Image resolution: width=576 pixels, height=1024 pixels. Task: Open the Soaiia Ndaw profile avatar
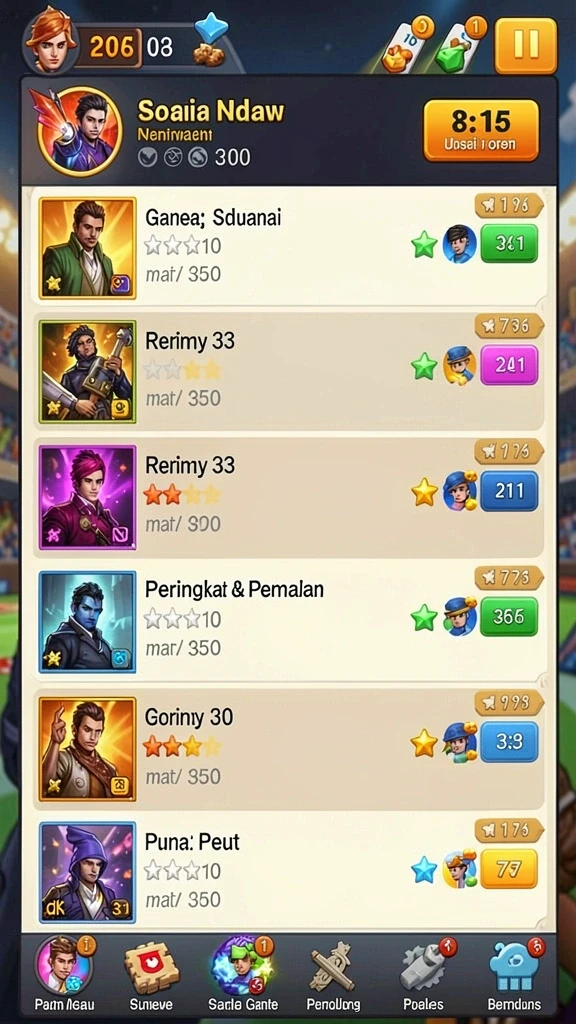click(80, 128)
